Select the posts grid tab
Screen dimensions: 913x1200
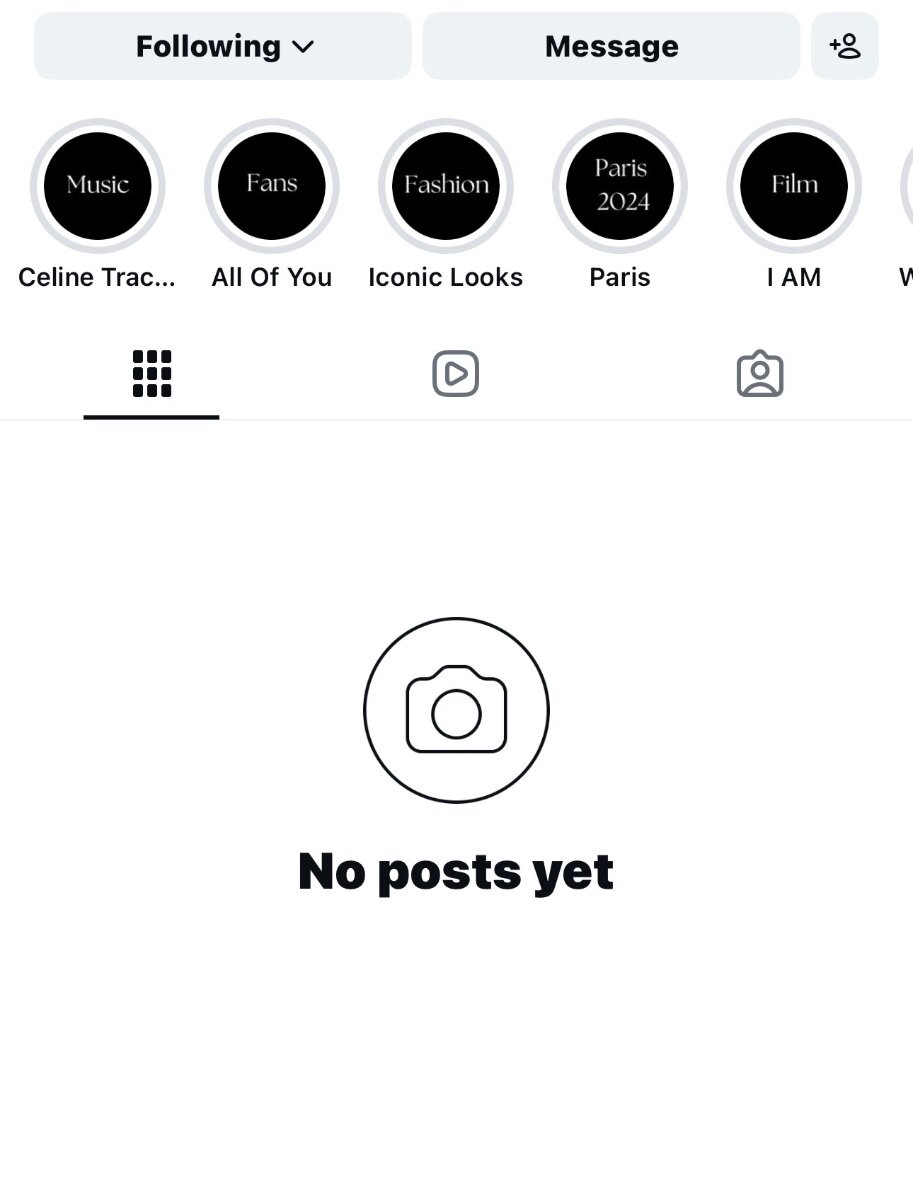pos(152,374)
